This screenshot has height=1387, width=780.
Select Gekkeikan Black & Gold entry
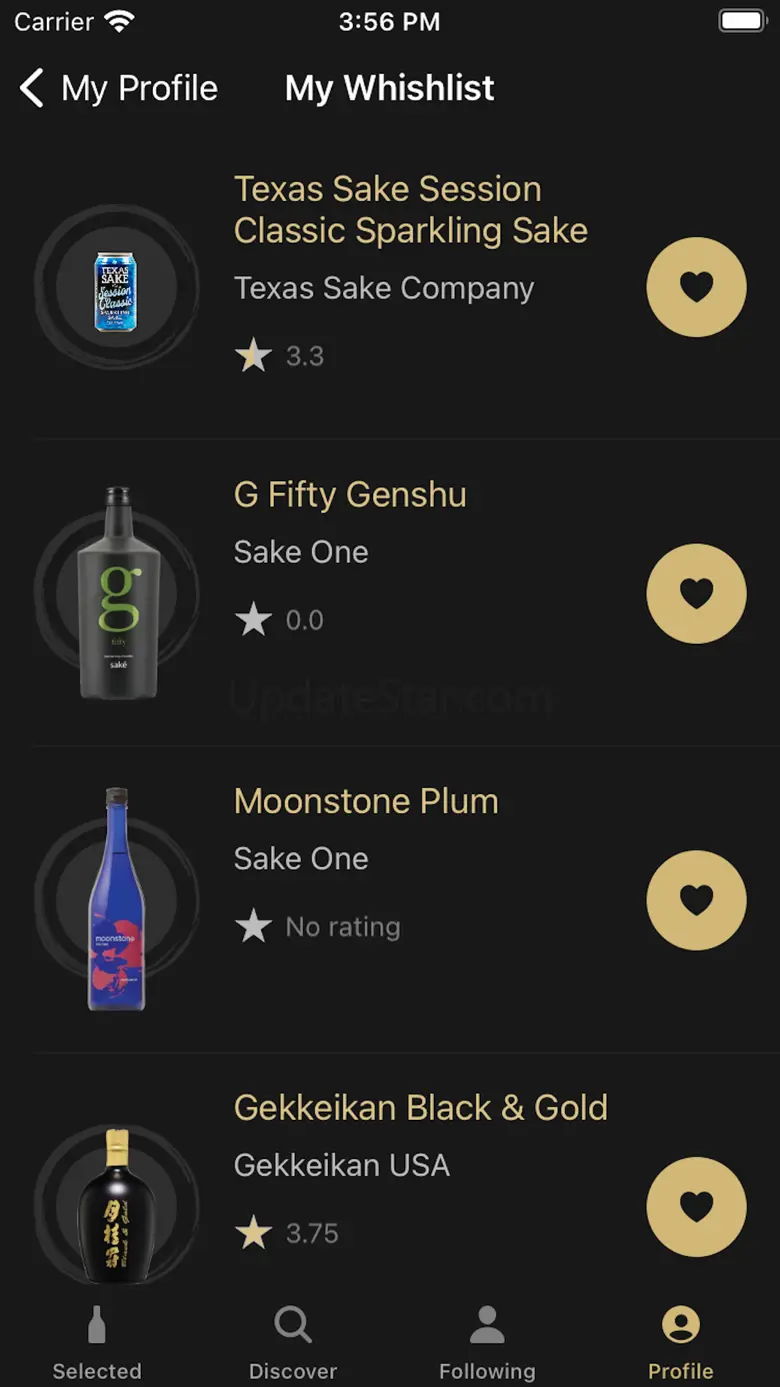[420, 1108]
